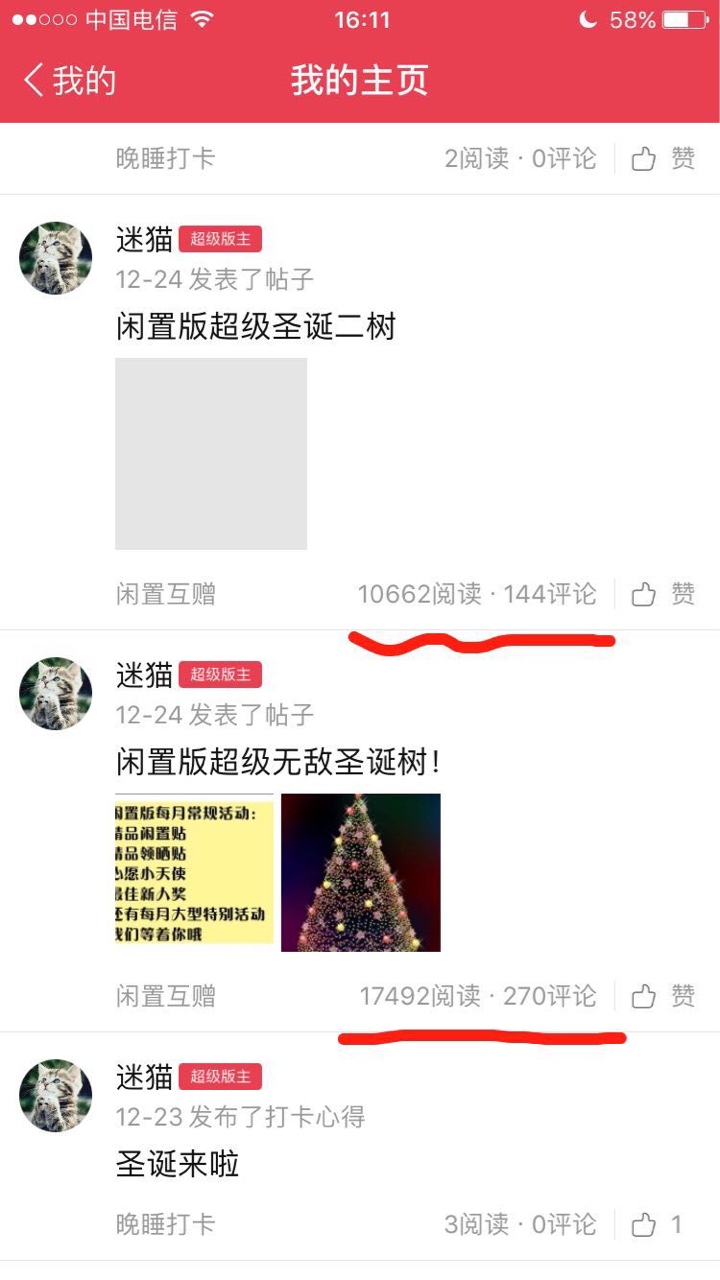Open 闲置互赠 board under 无敌圣诞树 post

pos(166,996)
